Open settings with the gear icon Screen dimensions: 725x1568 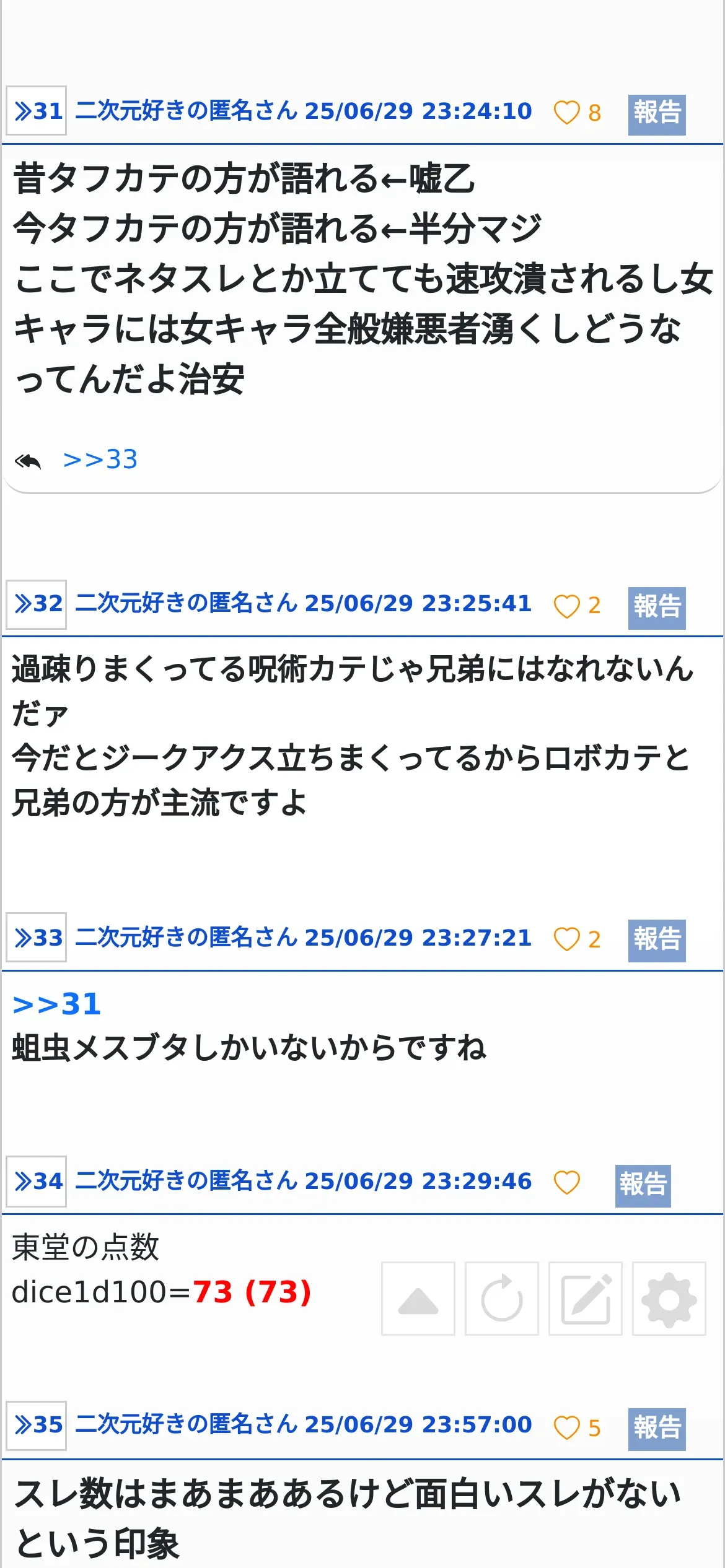click(669, 1299)
